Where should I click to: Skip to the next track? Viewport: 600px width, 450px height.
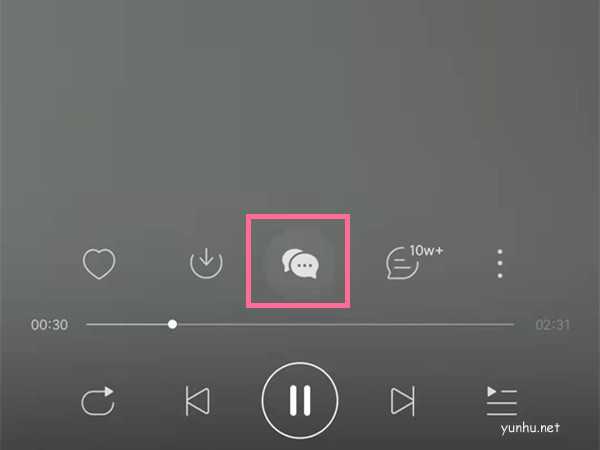tap(402, 401)
